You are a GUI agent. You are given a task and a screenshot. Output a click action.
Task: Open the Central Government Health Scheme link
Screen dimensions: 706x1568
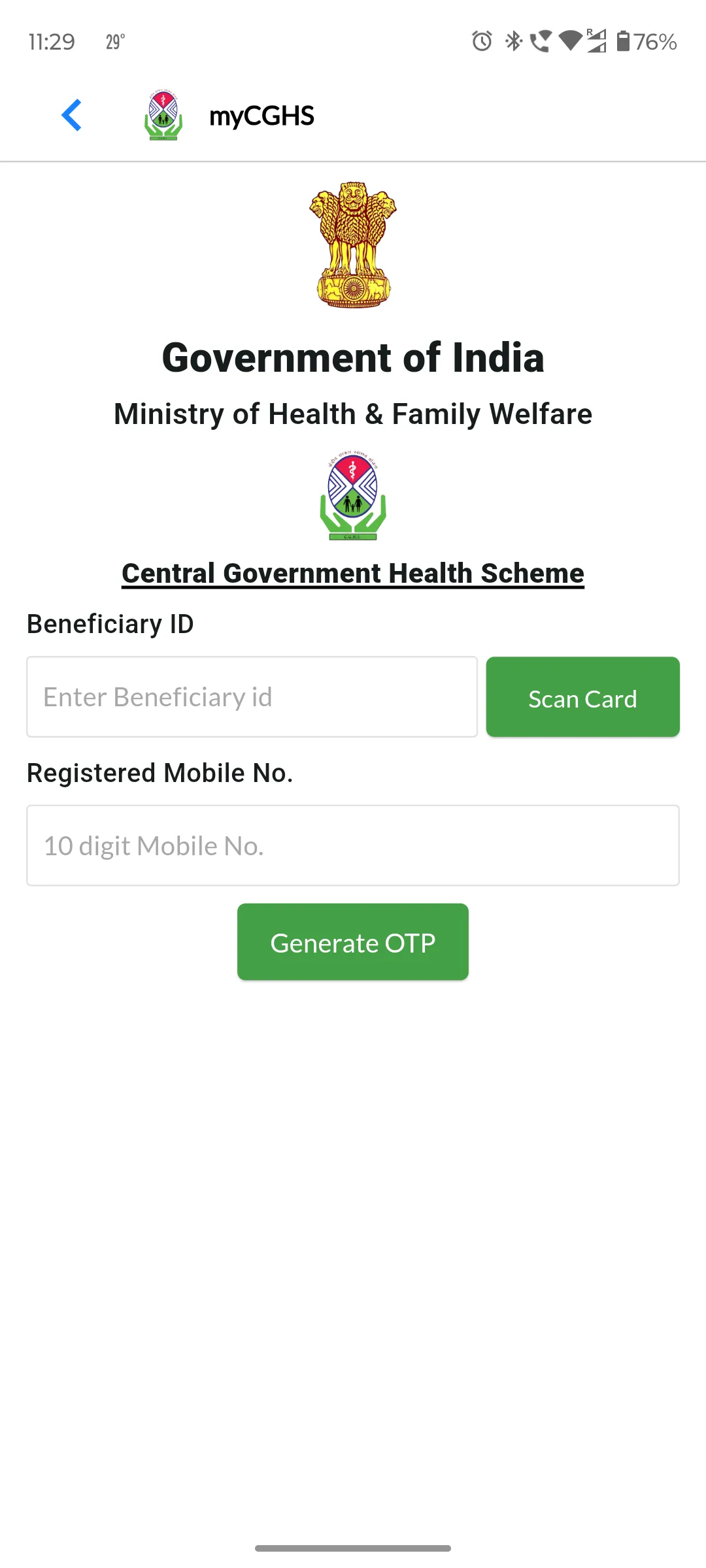[353, 574]
